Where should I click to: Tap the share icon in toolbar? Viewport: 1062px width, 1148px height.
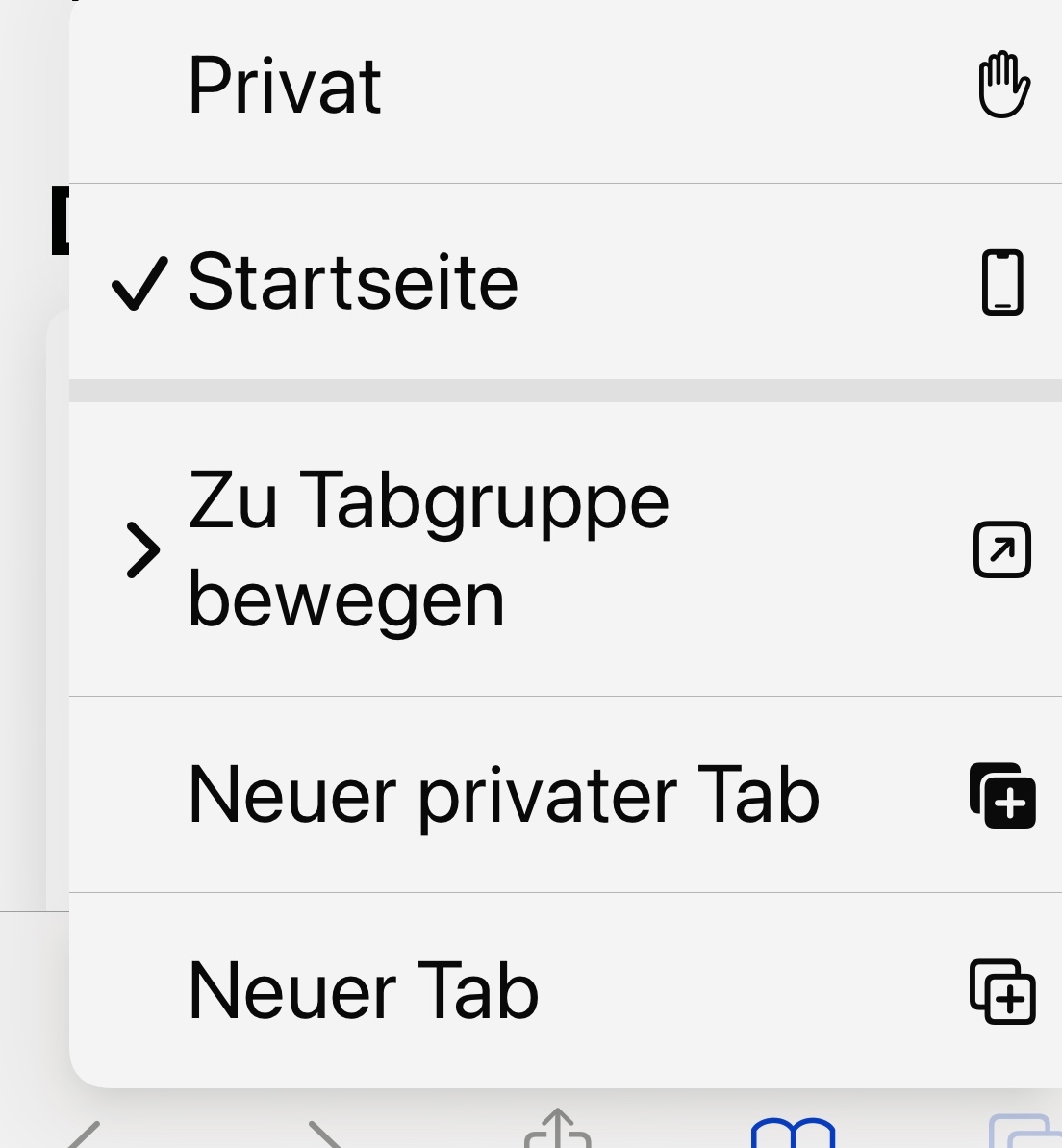[x=558, y=1128]
